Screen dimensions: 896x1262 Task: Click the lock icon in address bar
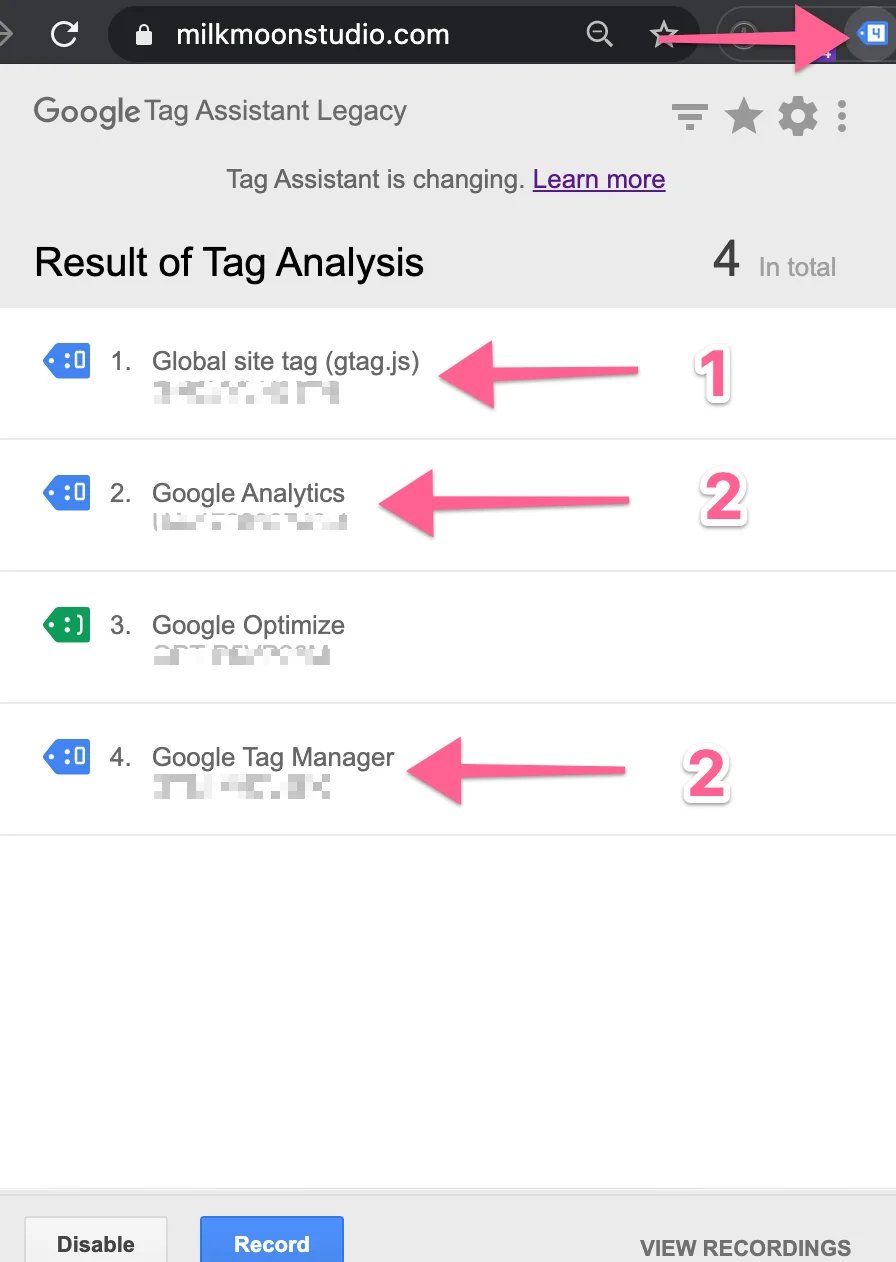[x=143, y=33]
